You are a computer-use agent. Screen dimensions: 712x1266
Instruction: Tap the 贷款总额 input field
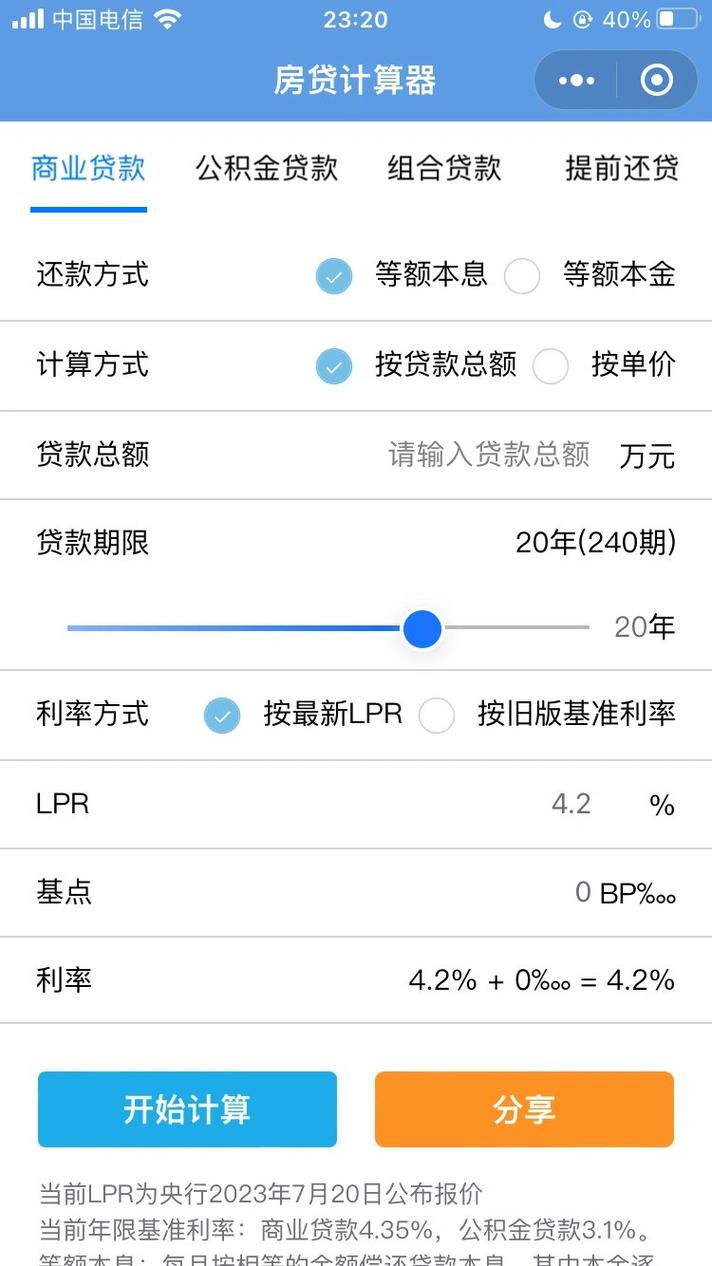pos(488,456)
